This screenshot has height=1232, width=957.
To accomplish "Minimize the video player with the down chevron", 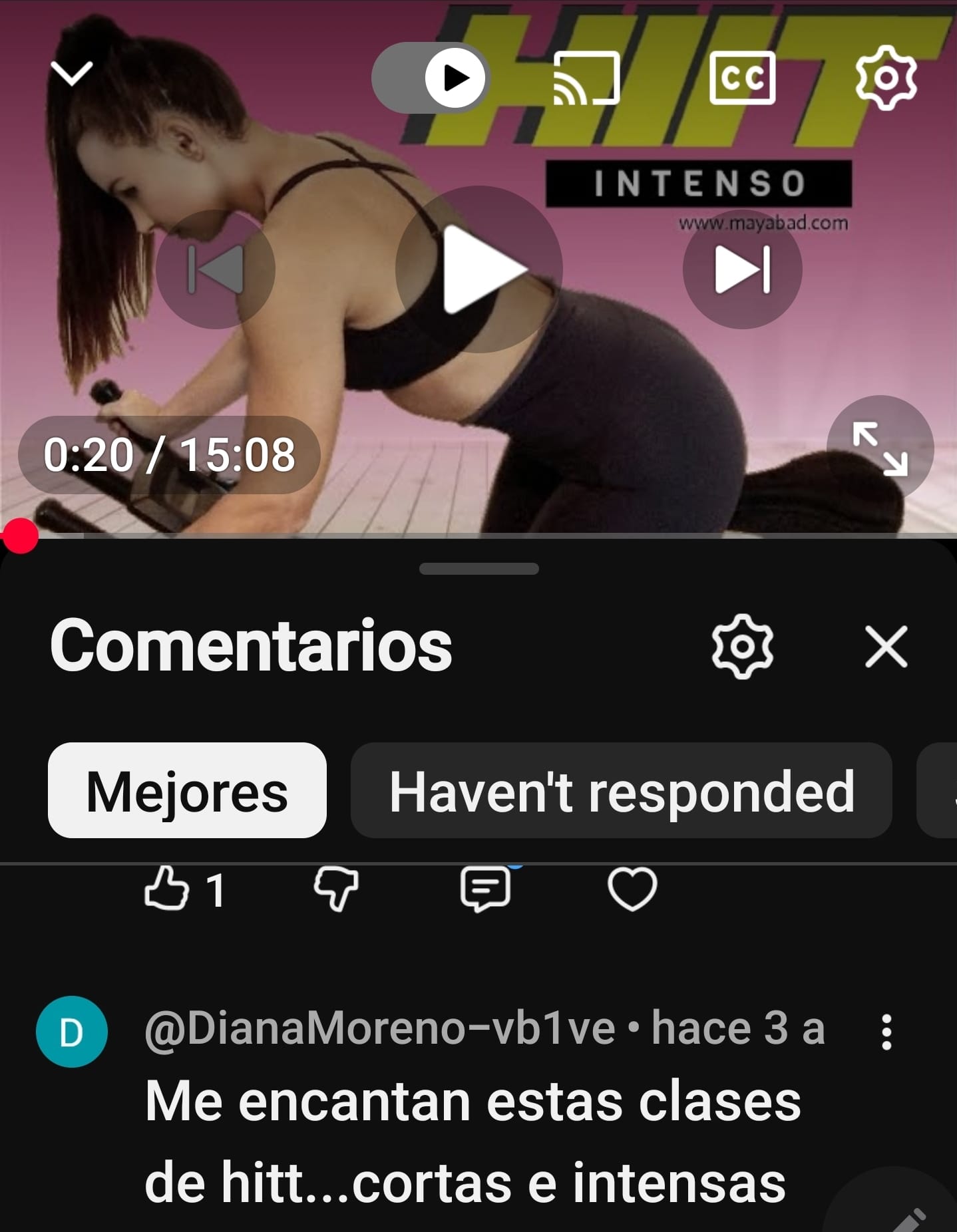I will 71,73.
